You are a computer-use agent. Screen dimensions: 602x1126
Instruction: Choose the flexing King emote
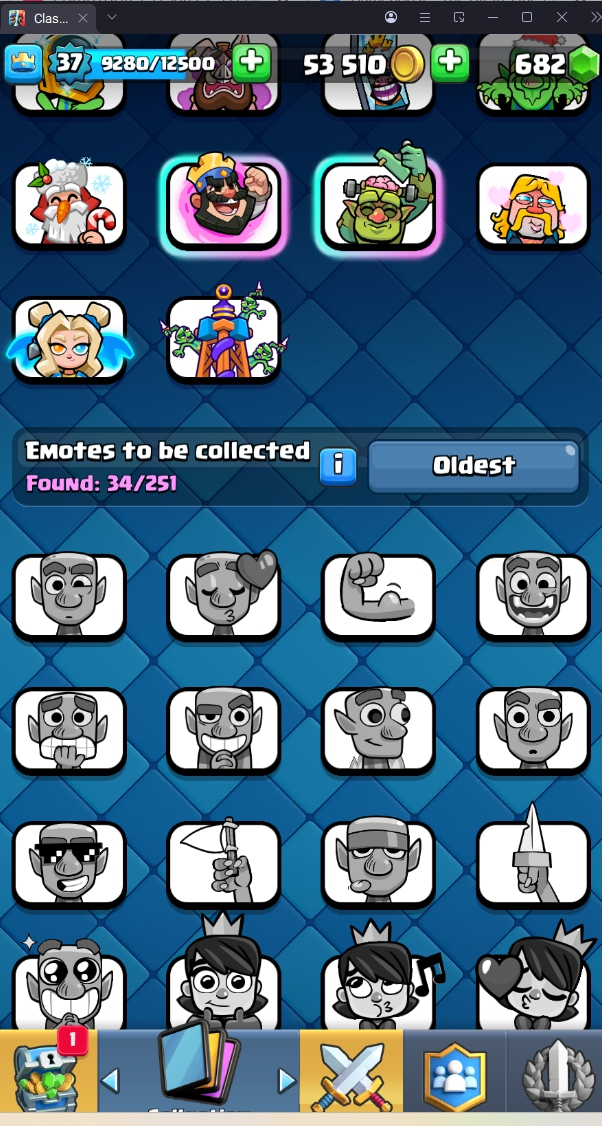223,203
